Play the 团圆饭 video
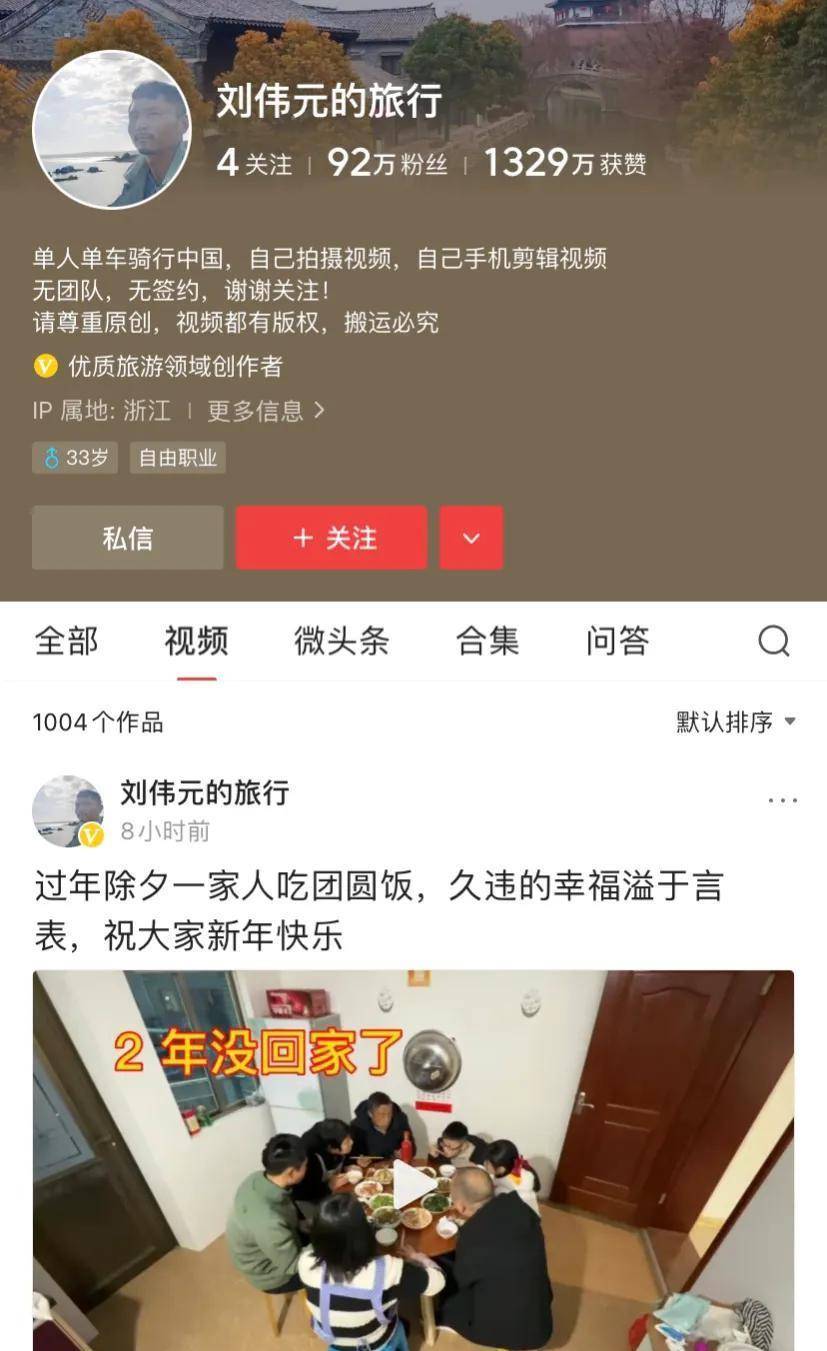Screen dimensions: 827x1351 [413, 1185]
